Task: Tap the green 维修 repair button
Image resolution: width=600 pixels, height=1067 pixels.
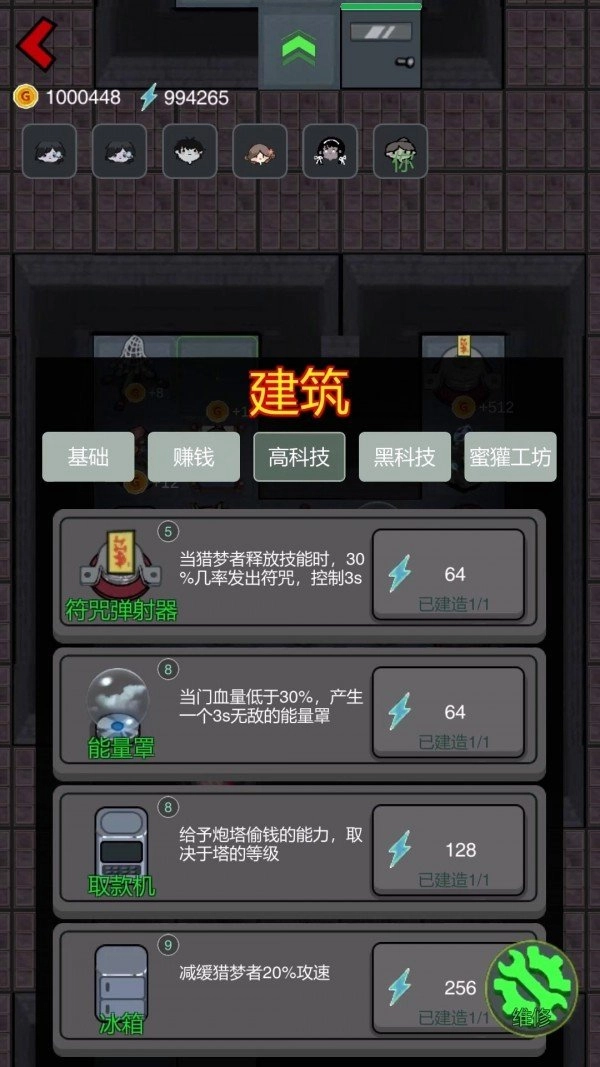Action: click(531, 988)
